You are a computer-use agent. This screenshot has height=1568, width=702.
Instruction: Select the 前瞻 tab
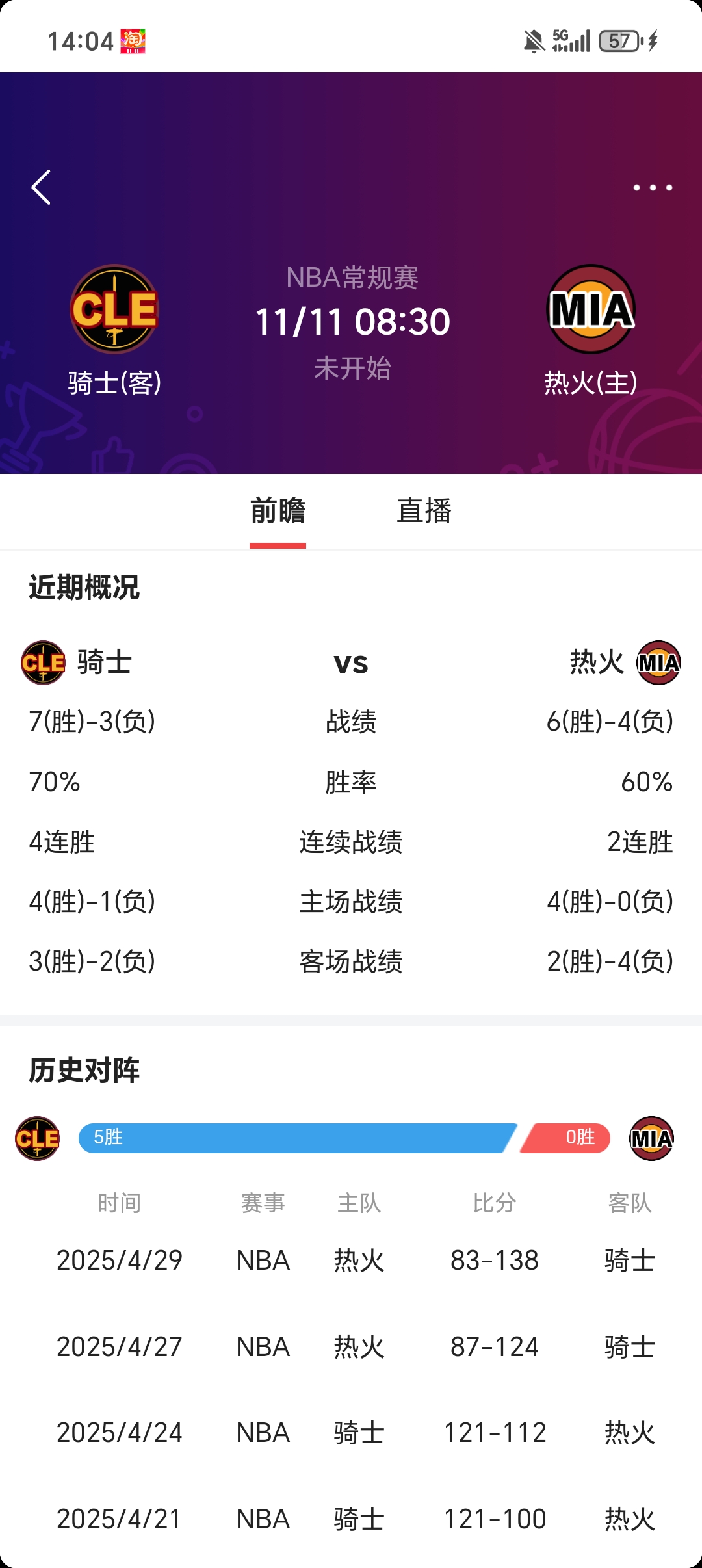(278, 511)
